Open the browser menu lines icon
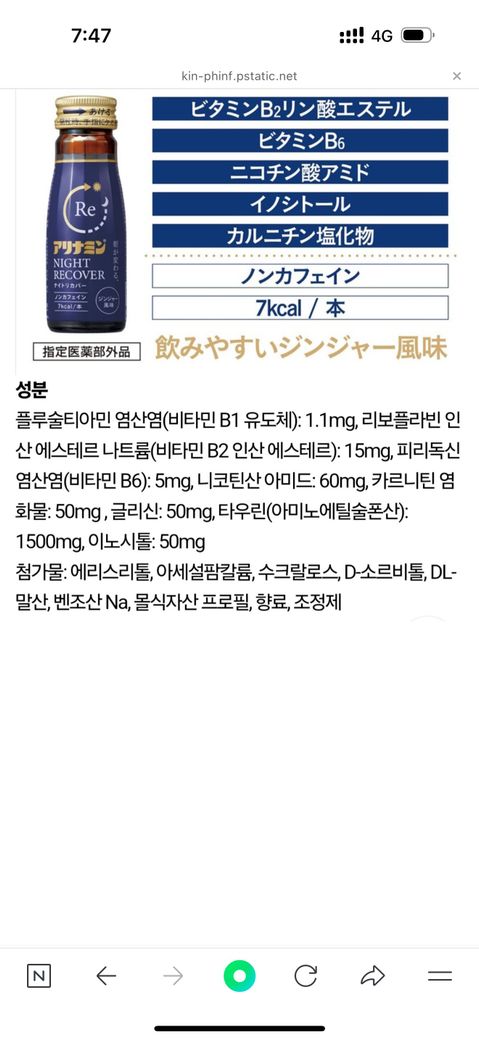Screen dimensions: 479x1040 [x=440, y=976]
